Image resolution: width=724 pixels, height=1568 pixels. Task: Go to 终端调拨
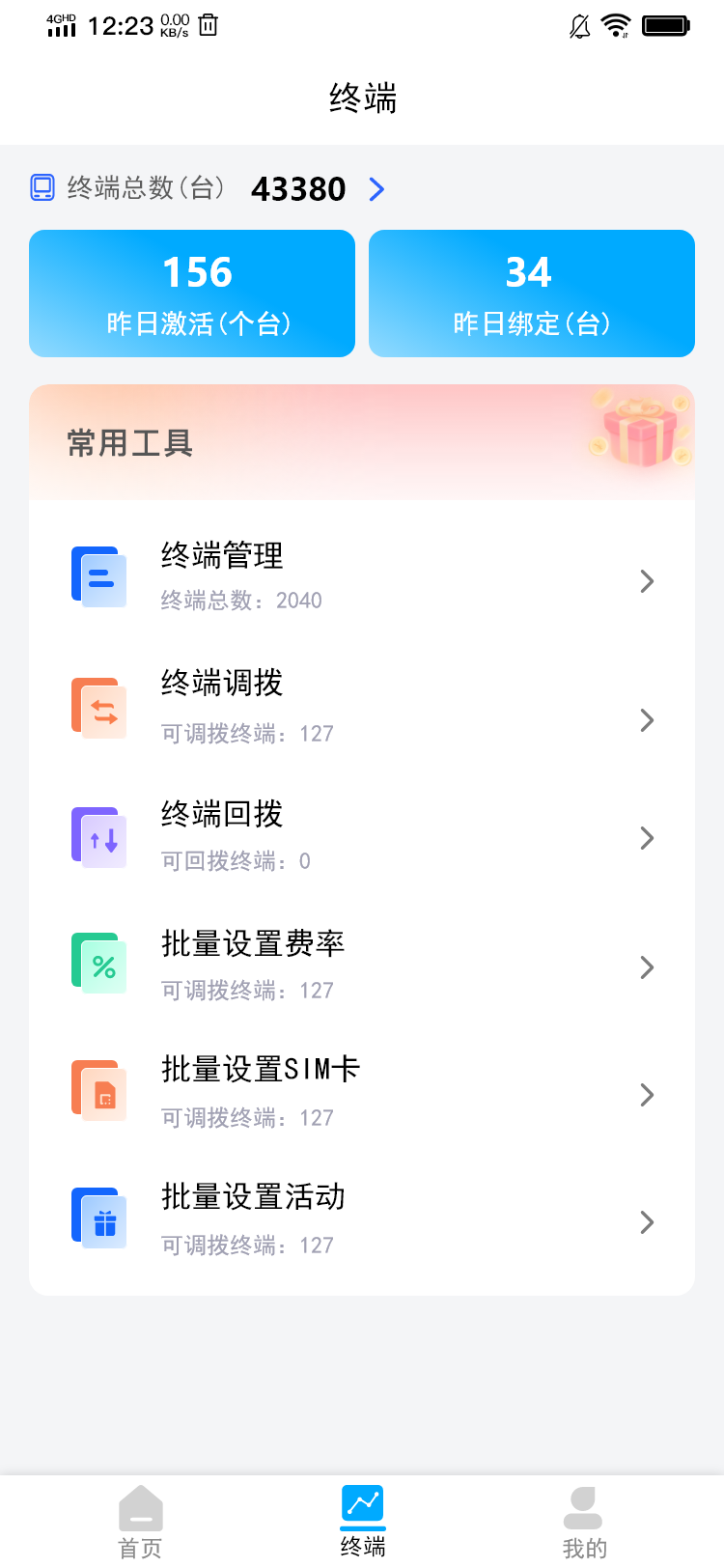362,708
